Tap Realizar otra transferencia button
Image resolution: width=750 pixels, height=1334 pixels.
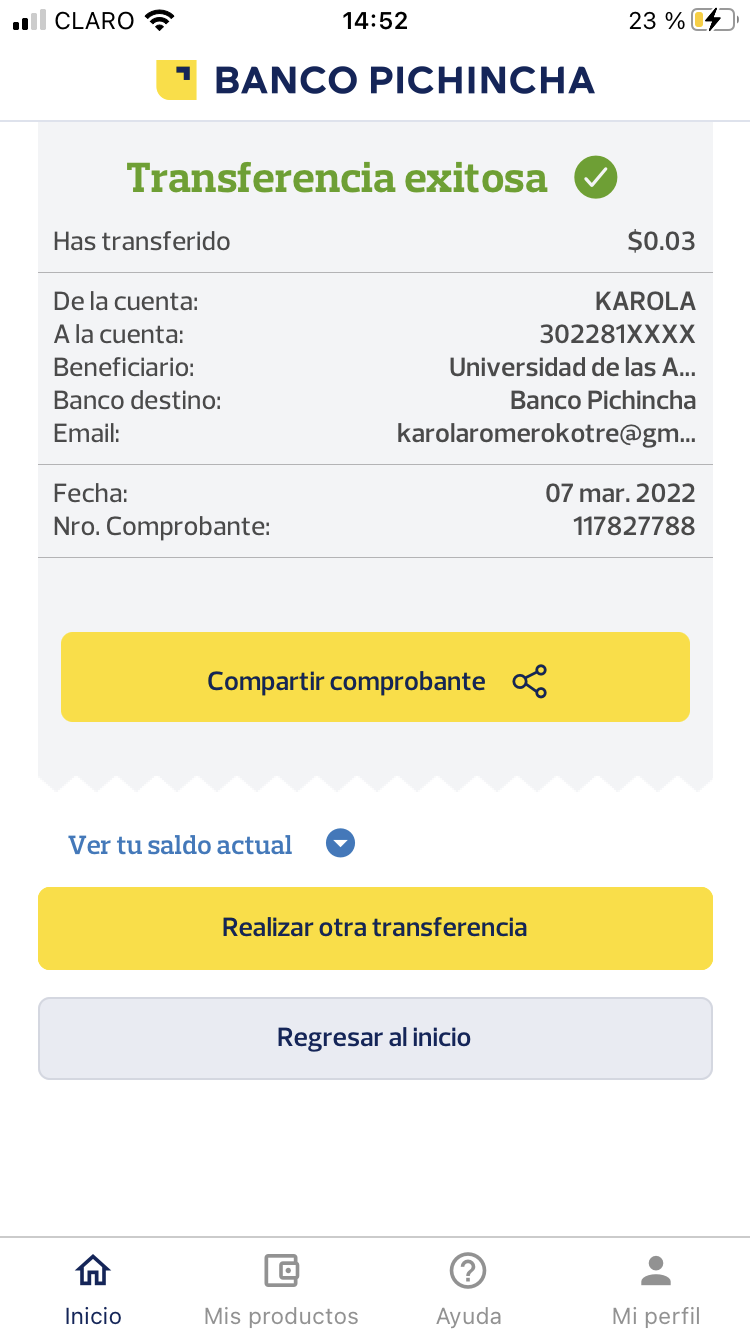375,928
